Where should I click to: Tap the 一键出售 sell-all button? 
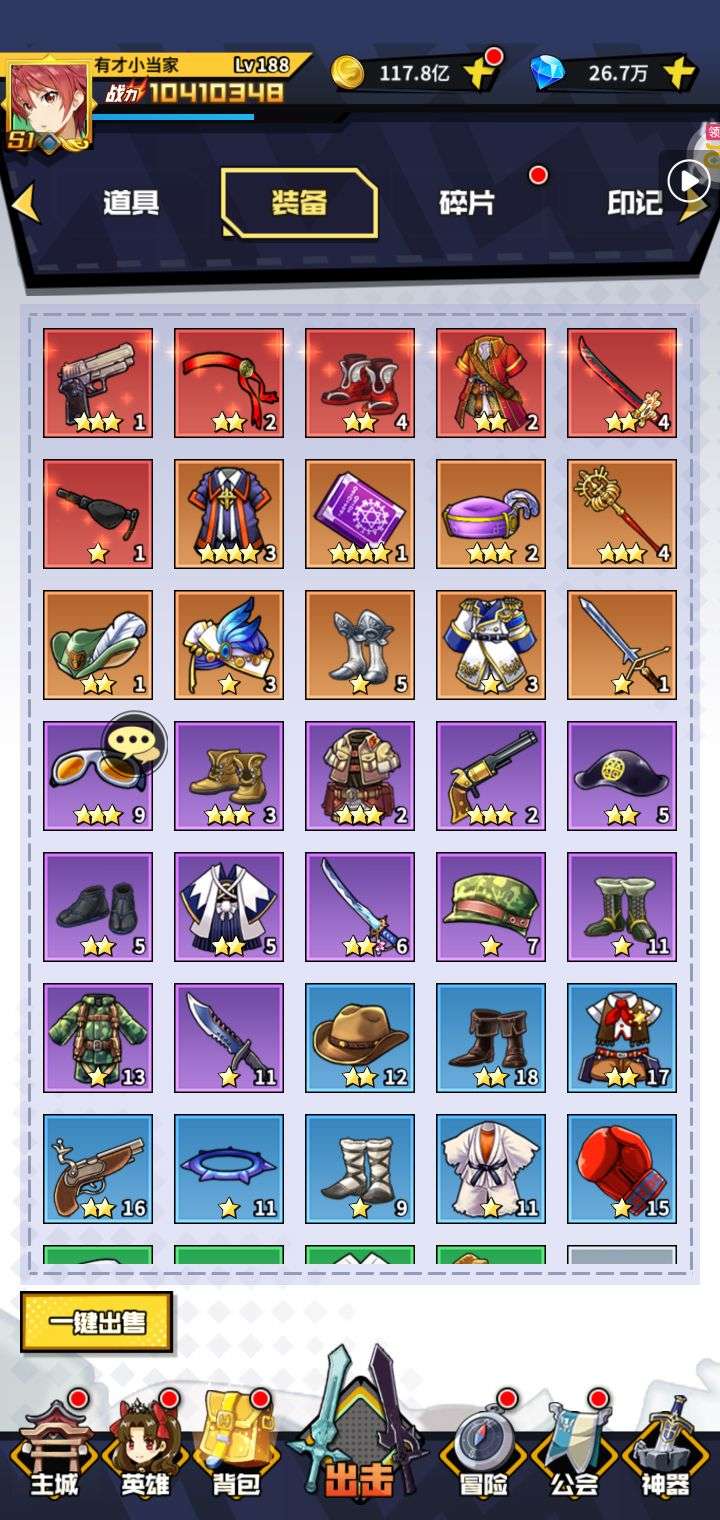[97, 1322]
